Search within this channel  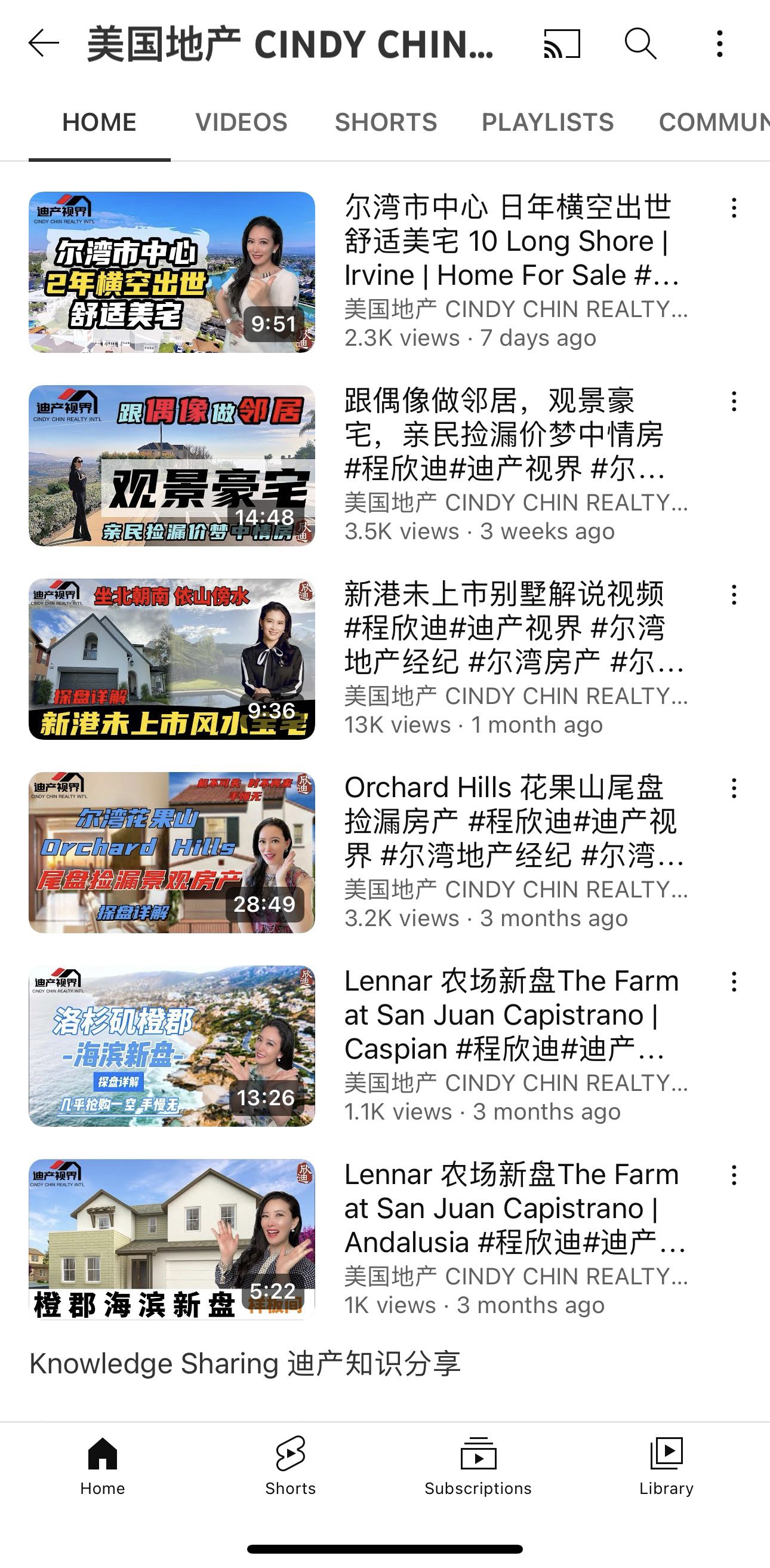641,44
